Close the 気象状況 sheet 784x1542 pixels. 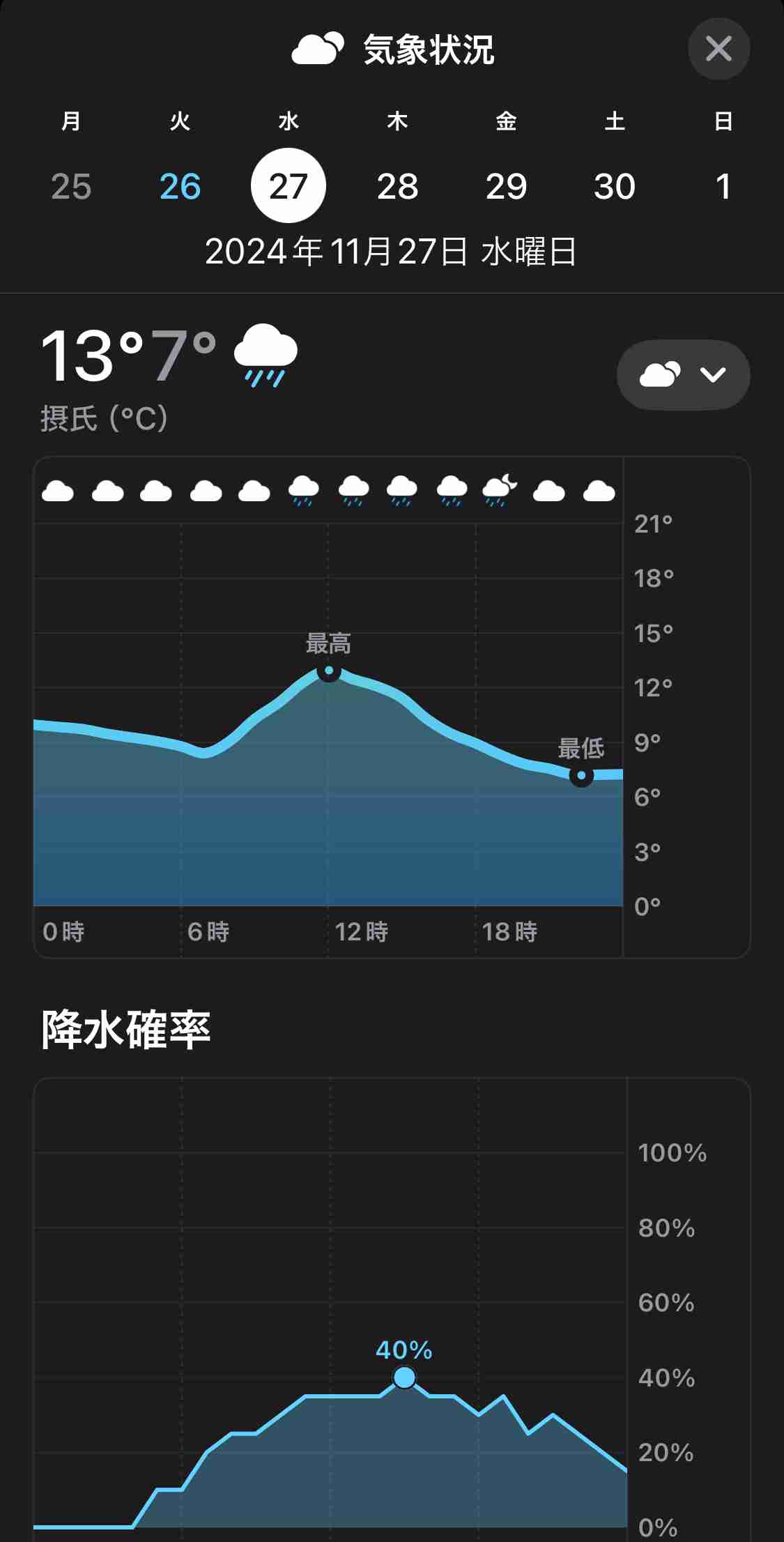(x=718, y=49)
